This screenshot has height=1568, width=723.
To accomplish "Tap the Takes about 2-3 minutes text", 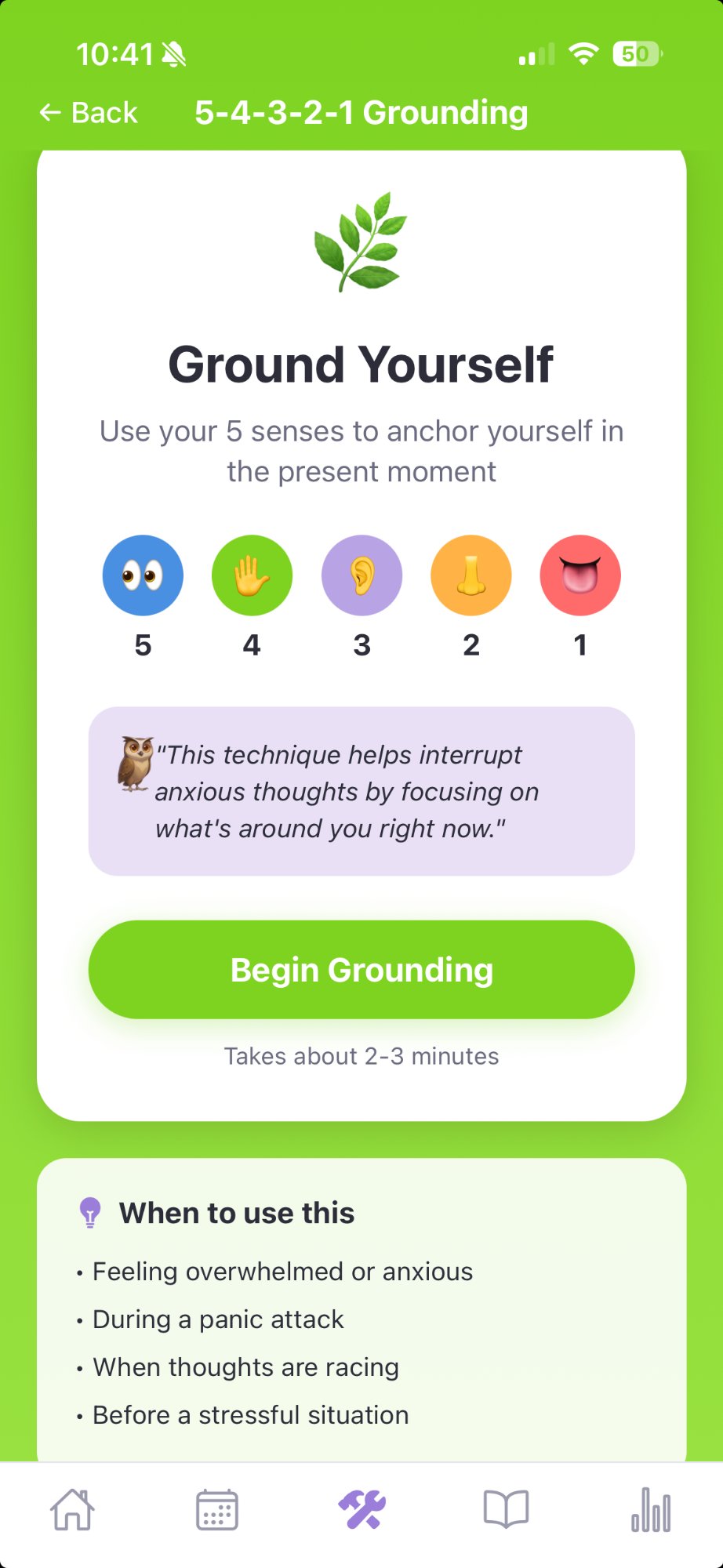I will [x=361, y=1056].
